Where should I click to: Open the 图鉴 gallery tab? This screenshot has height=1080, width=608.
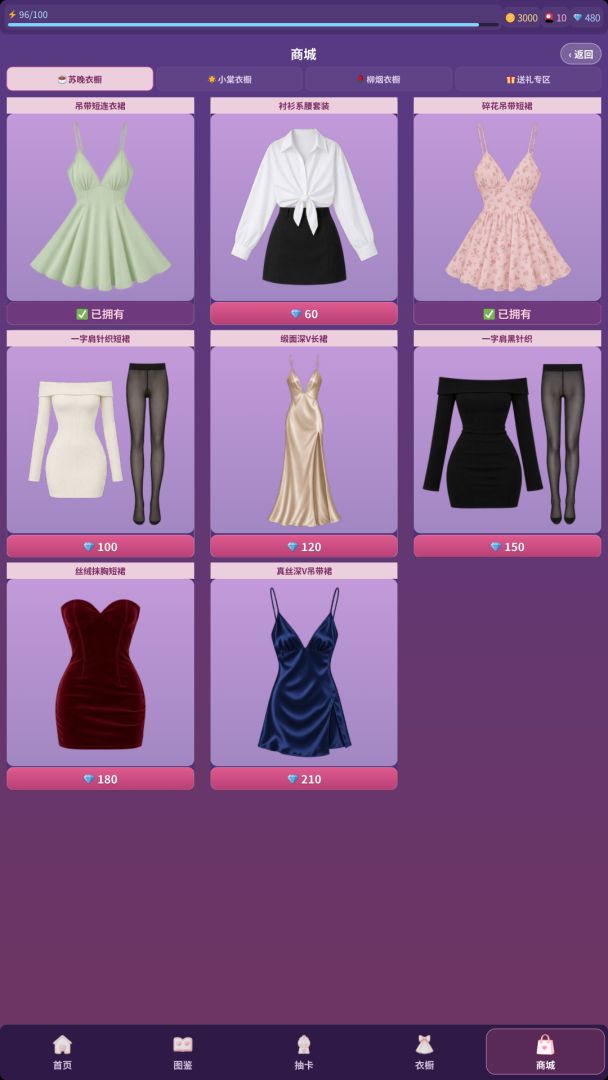pyautogui.click(x=183, y=1052)
